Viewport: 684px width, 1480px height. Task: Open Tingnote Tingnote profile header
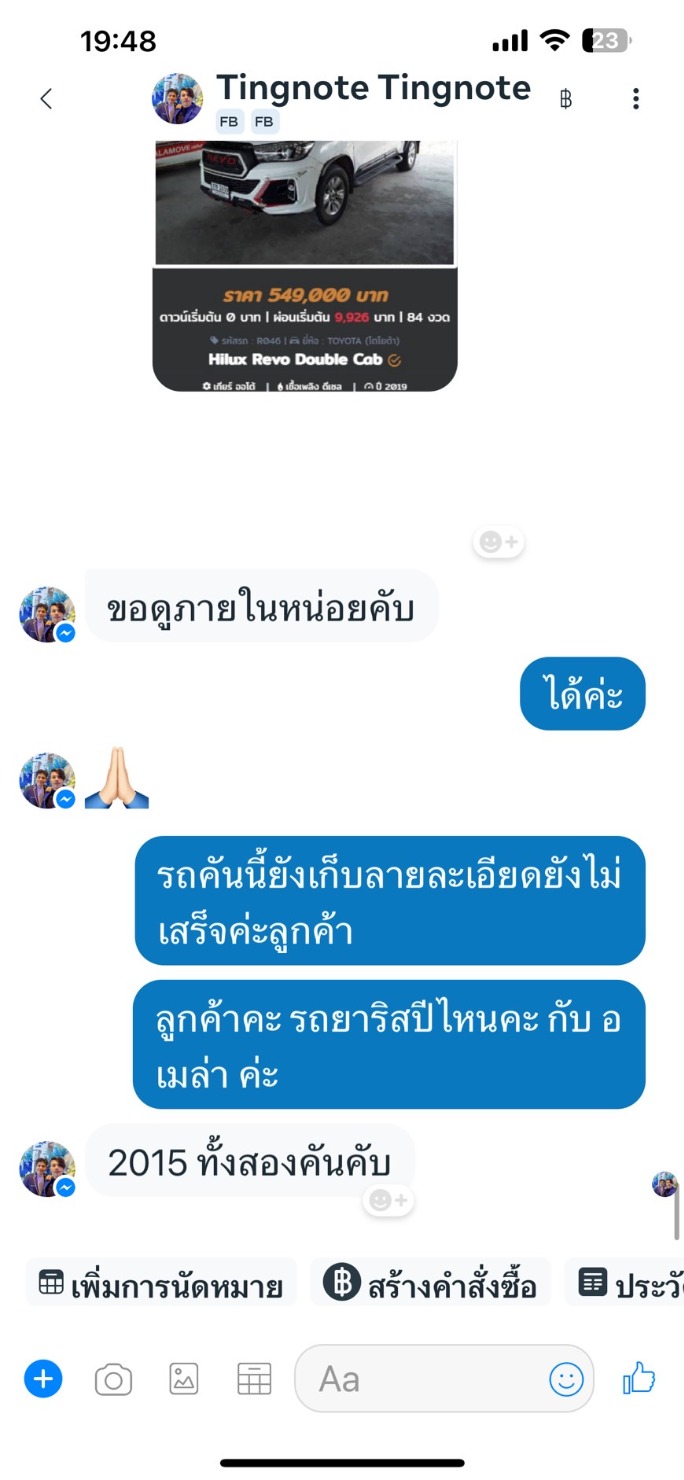(x=372, y=88)
